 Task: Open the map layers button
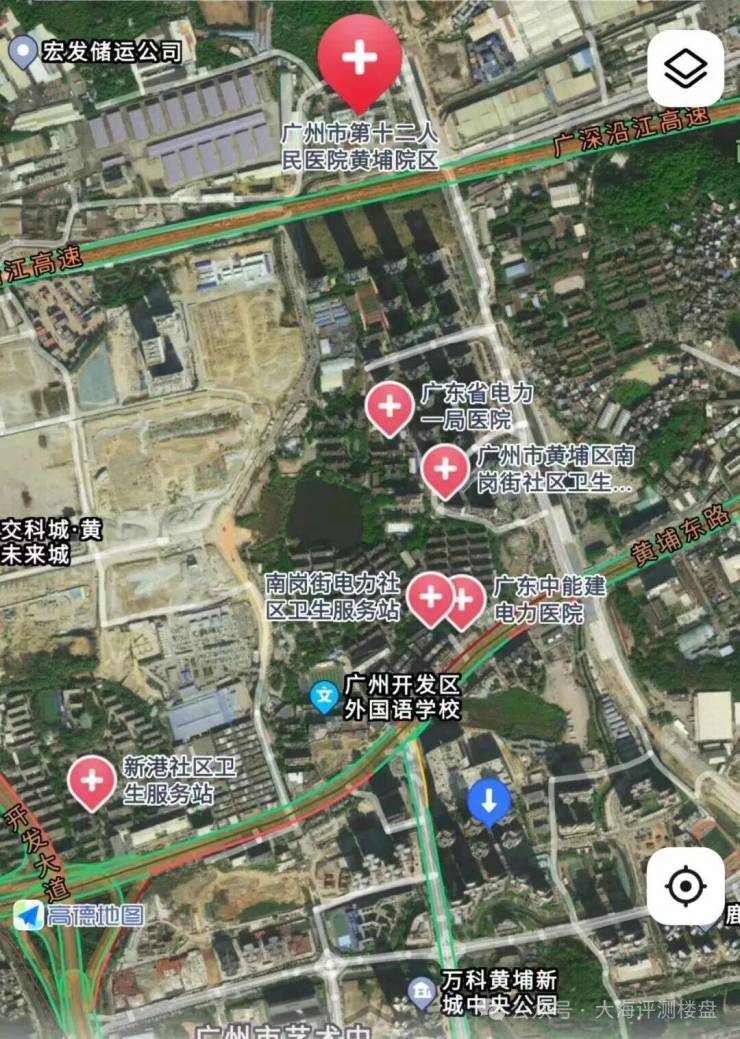(685, 68)
